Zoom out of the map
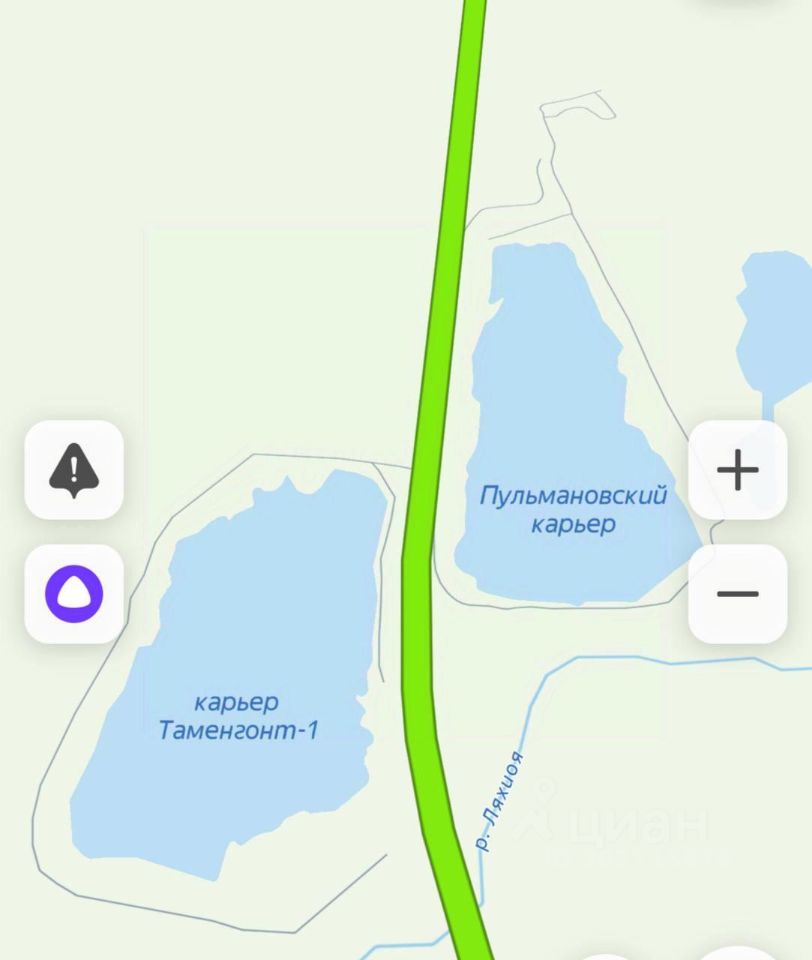Viewport: 812px width, 960px height. 738,593
